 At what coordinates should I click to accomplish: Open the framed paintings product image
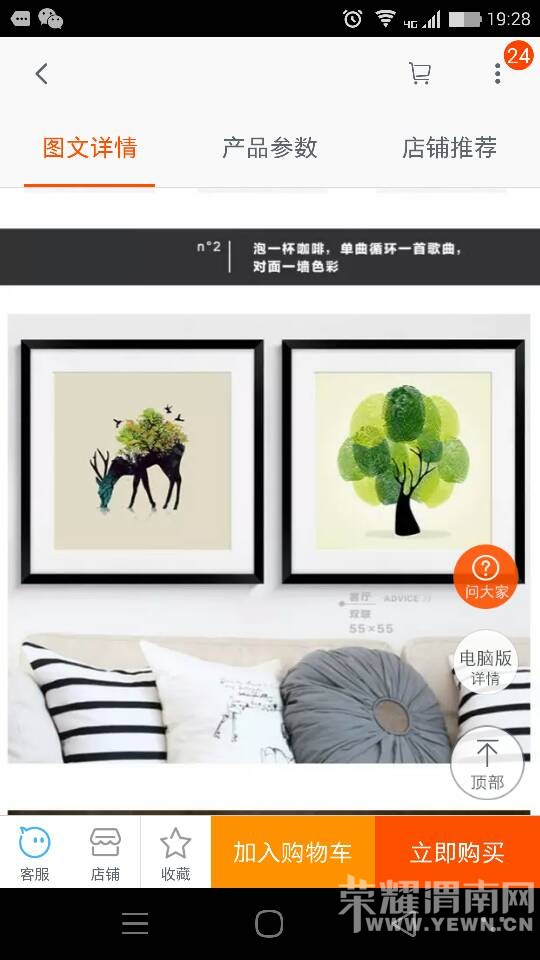coord(269,538)
